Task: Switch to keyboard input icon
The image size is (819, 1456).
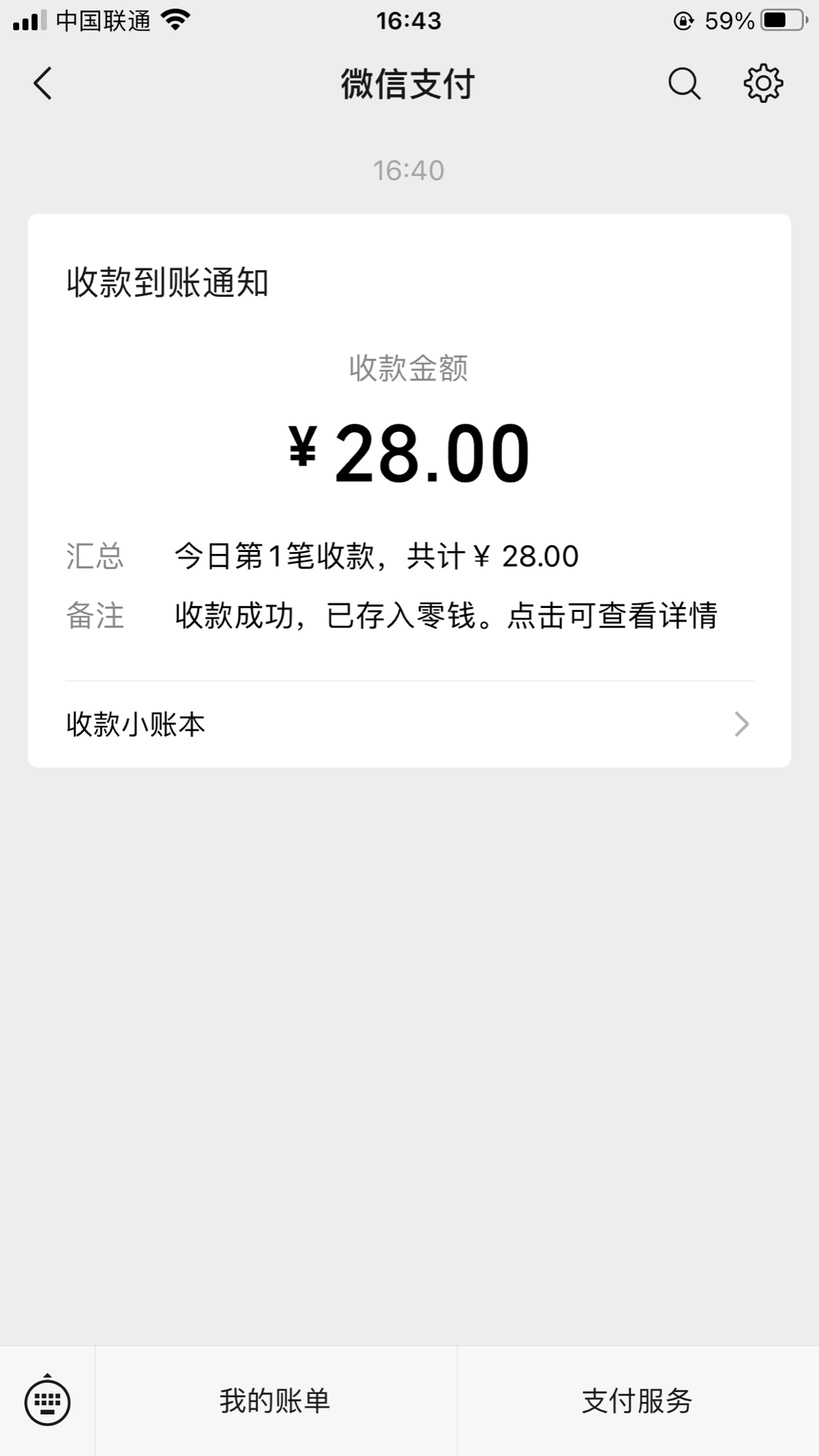Action: tap(47, 1401)
